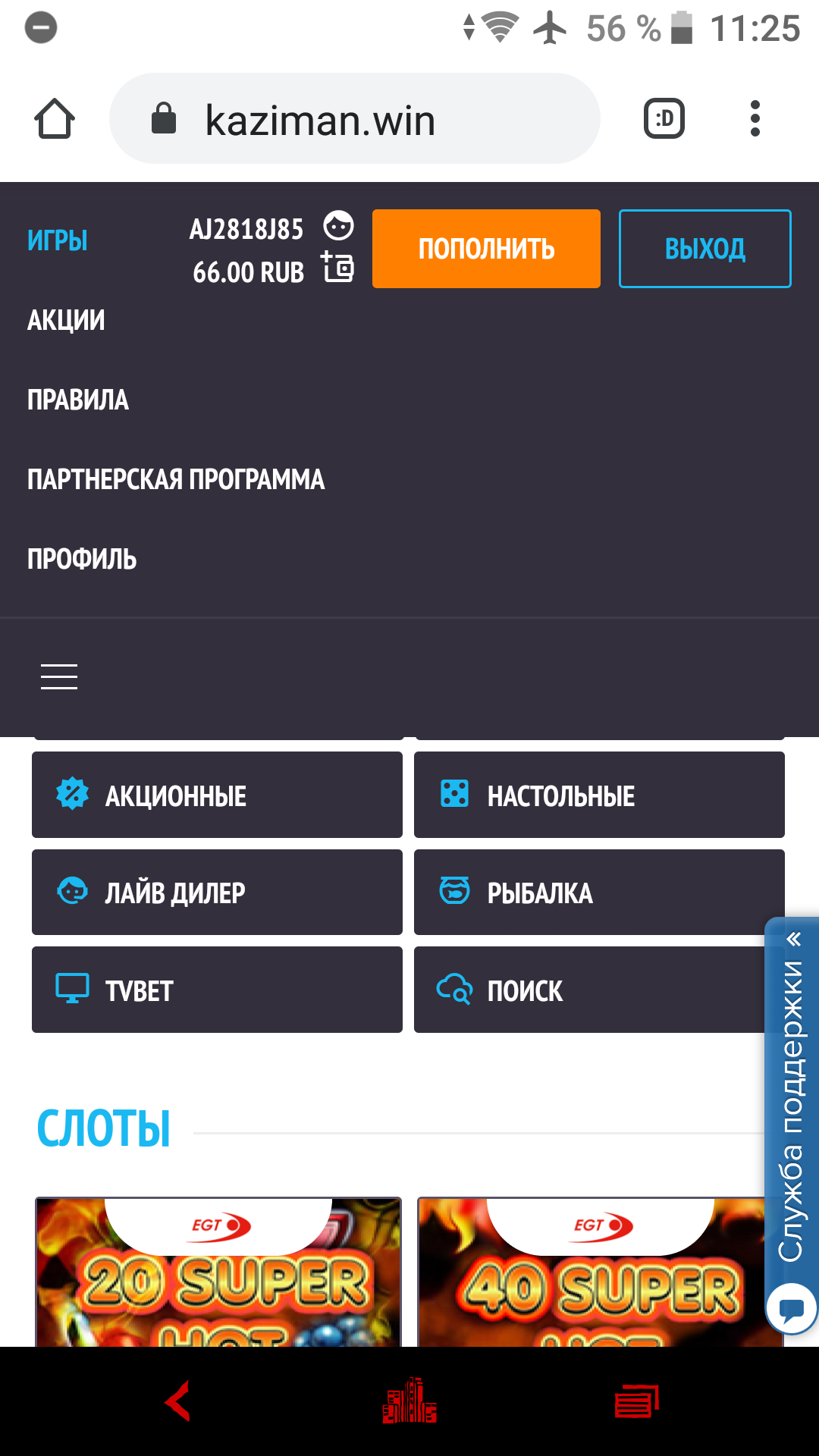Open the ПОИСК game search
Screen dimensions: 819x1456
coord(588,990)
